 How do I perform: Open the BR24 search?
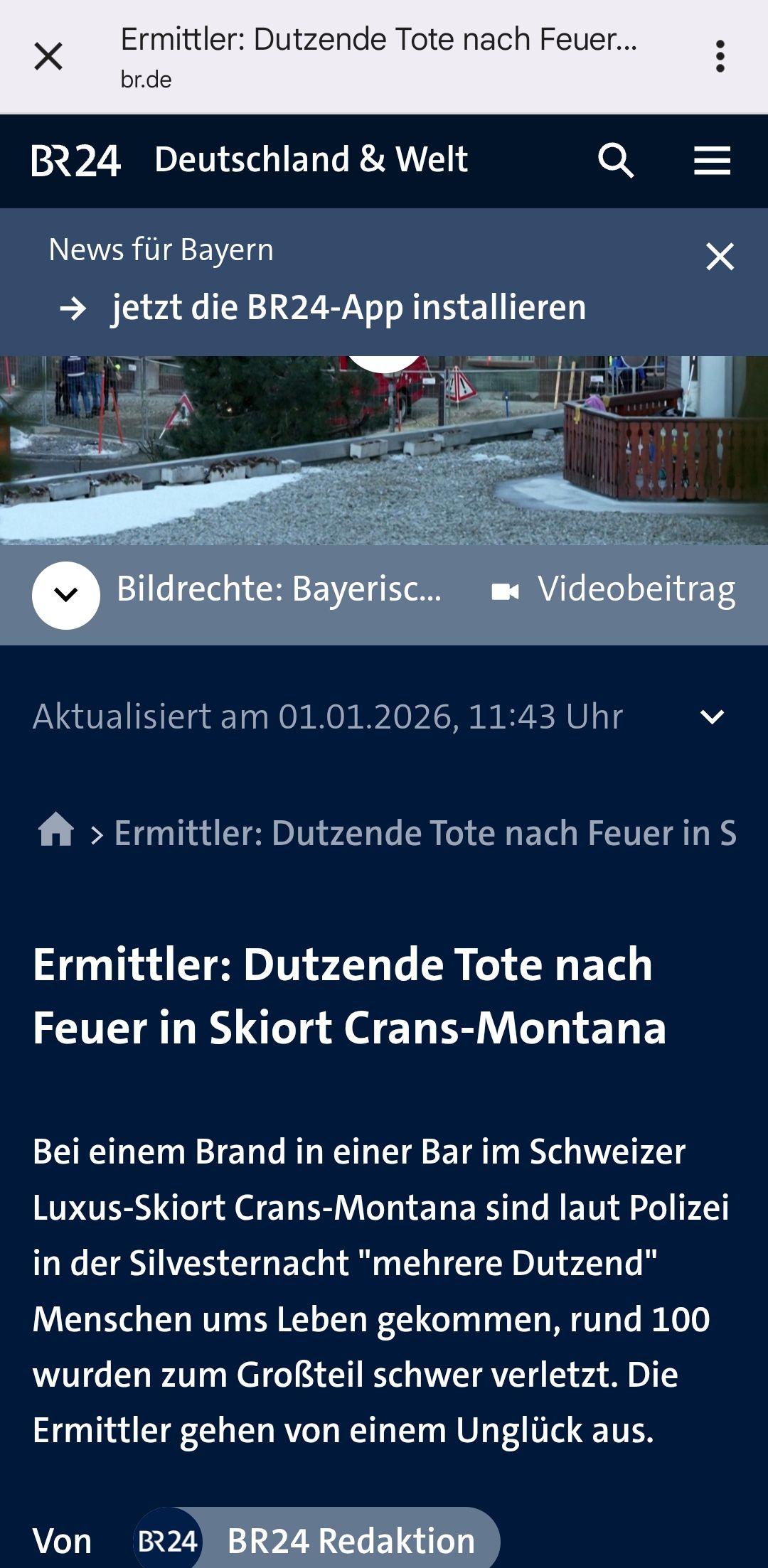pos(615,161)
